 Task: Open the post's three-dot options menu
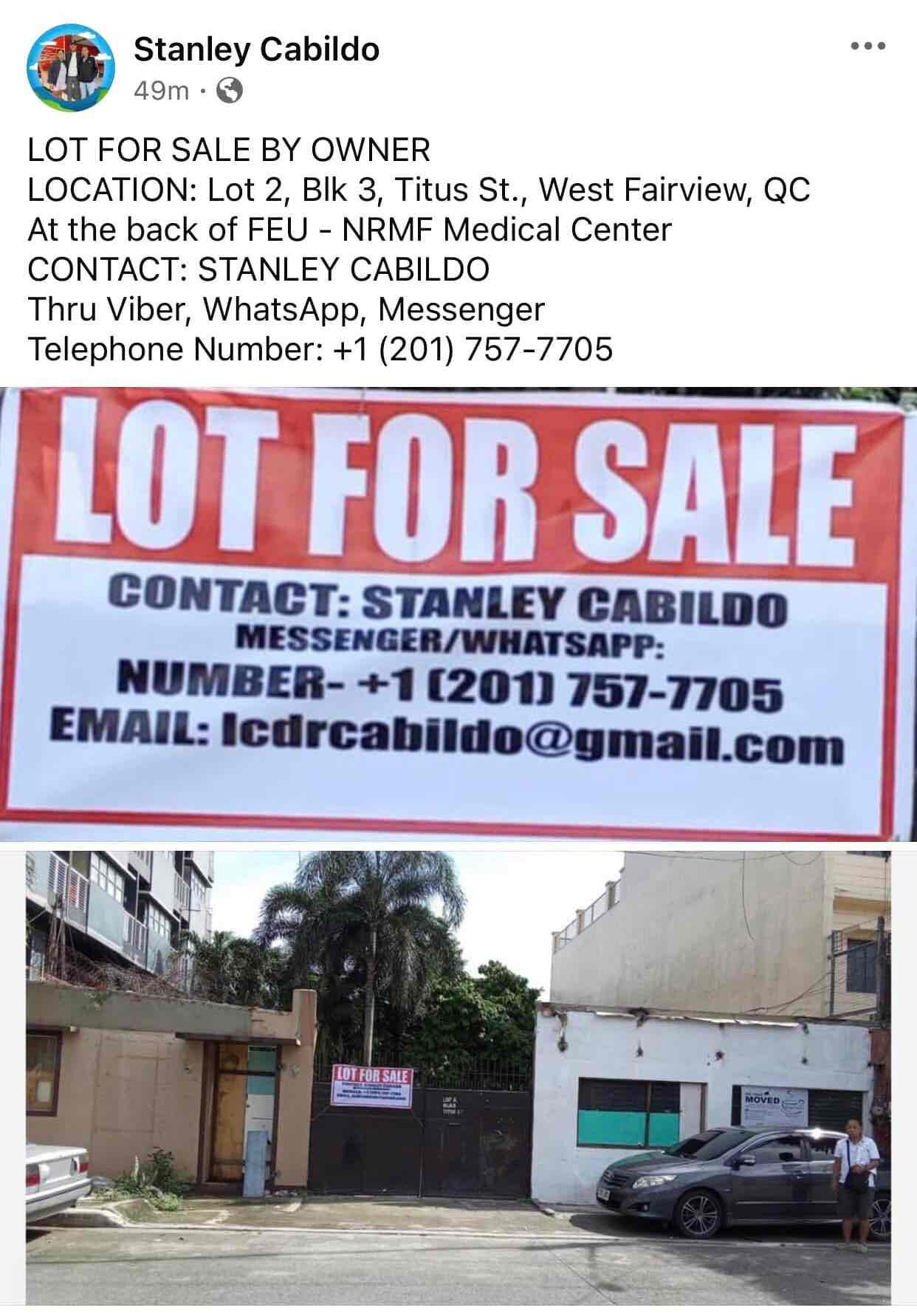pos(868,46)
